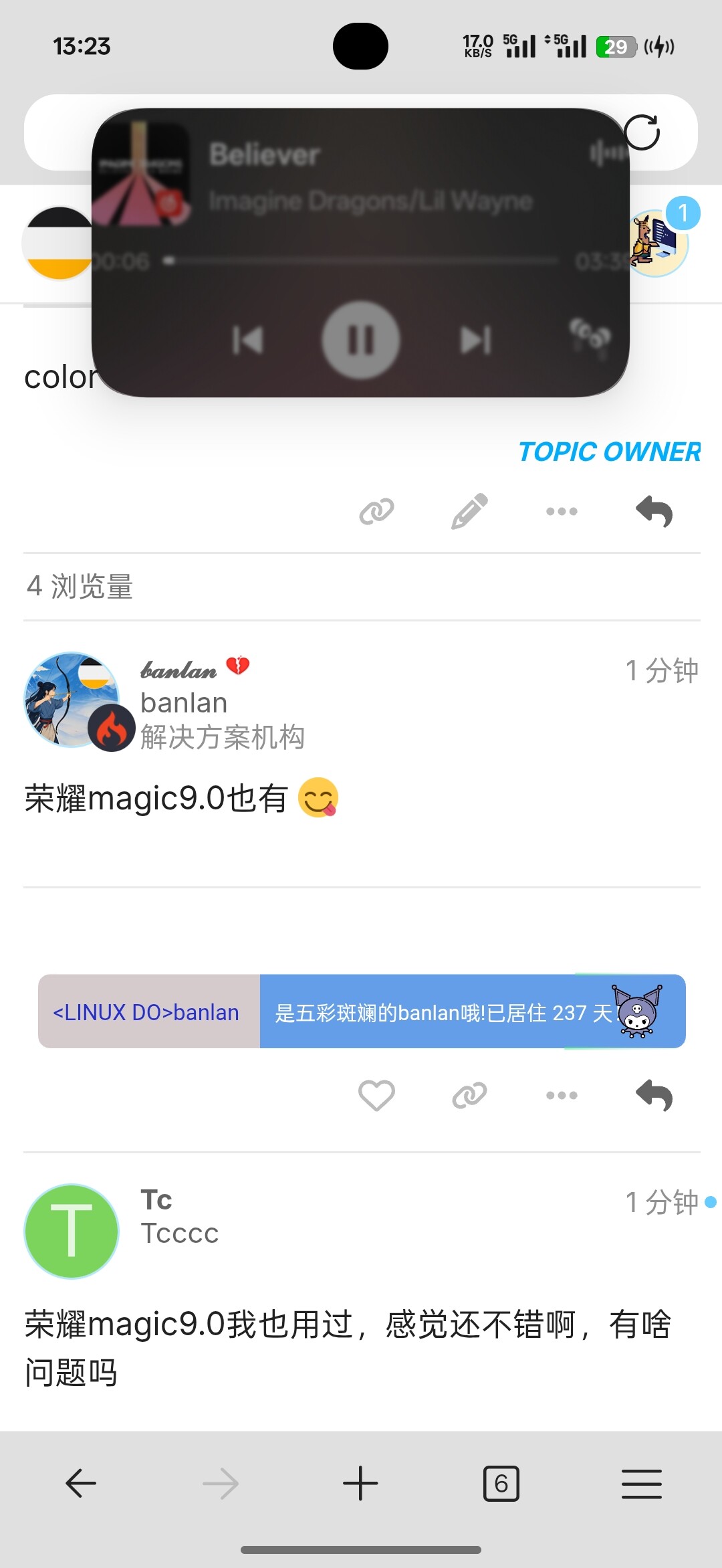Like banlan's reply
This screenshot has width=722, height=1568.
click(x=376, y=1096)
